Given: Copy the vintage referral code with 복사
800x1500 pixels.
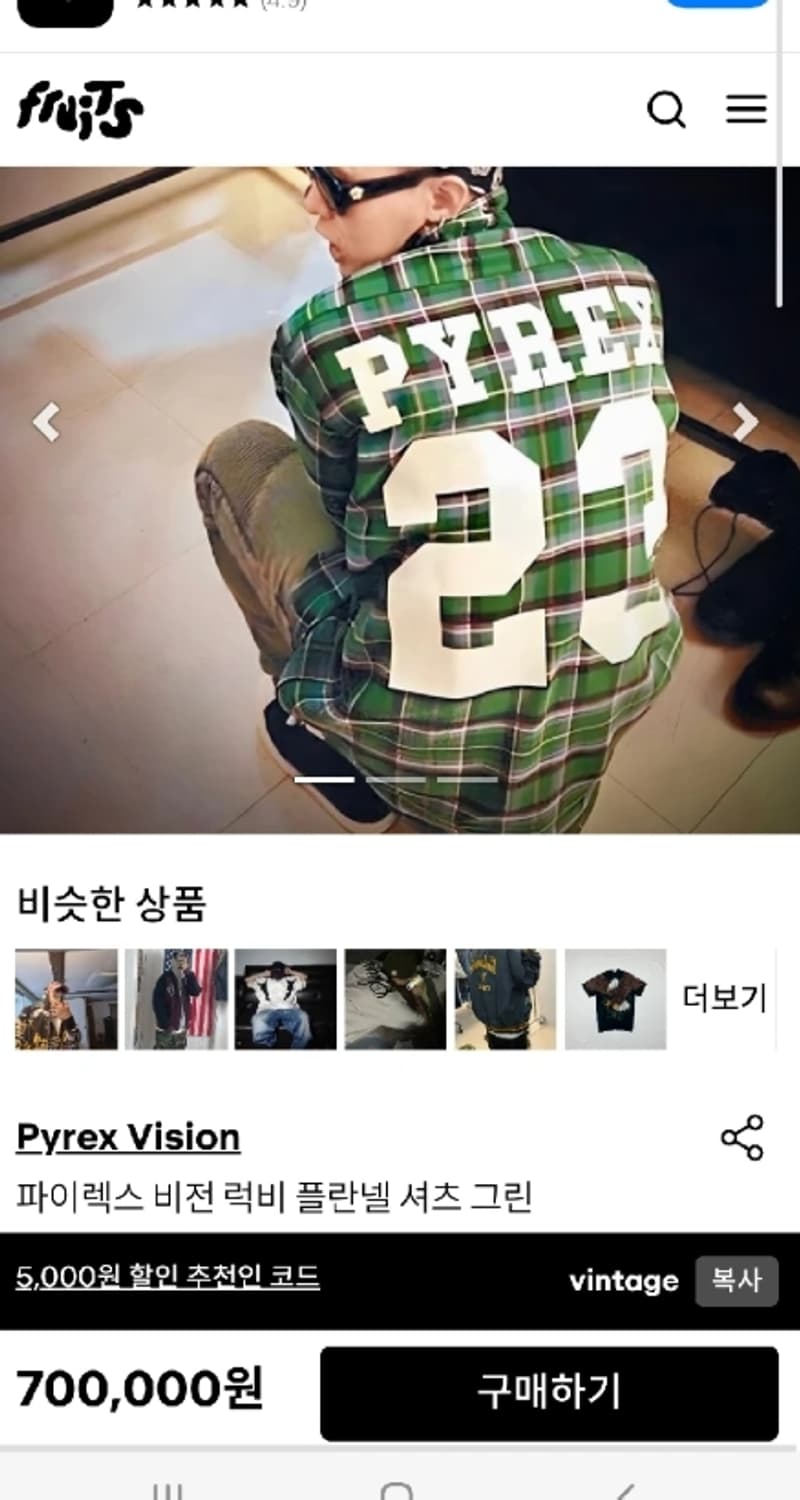Looking at the screenshot, I should (x=737, y=1281).
